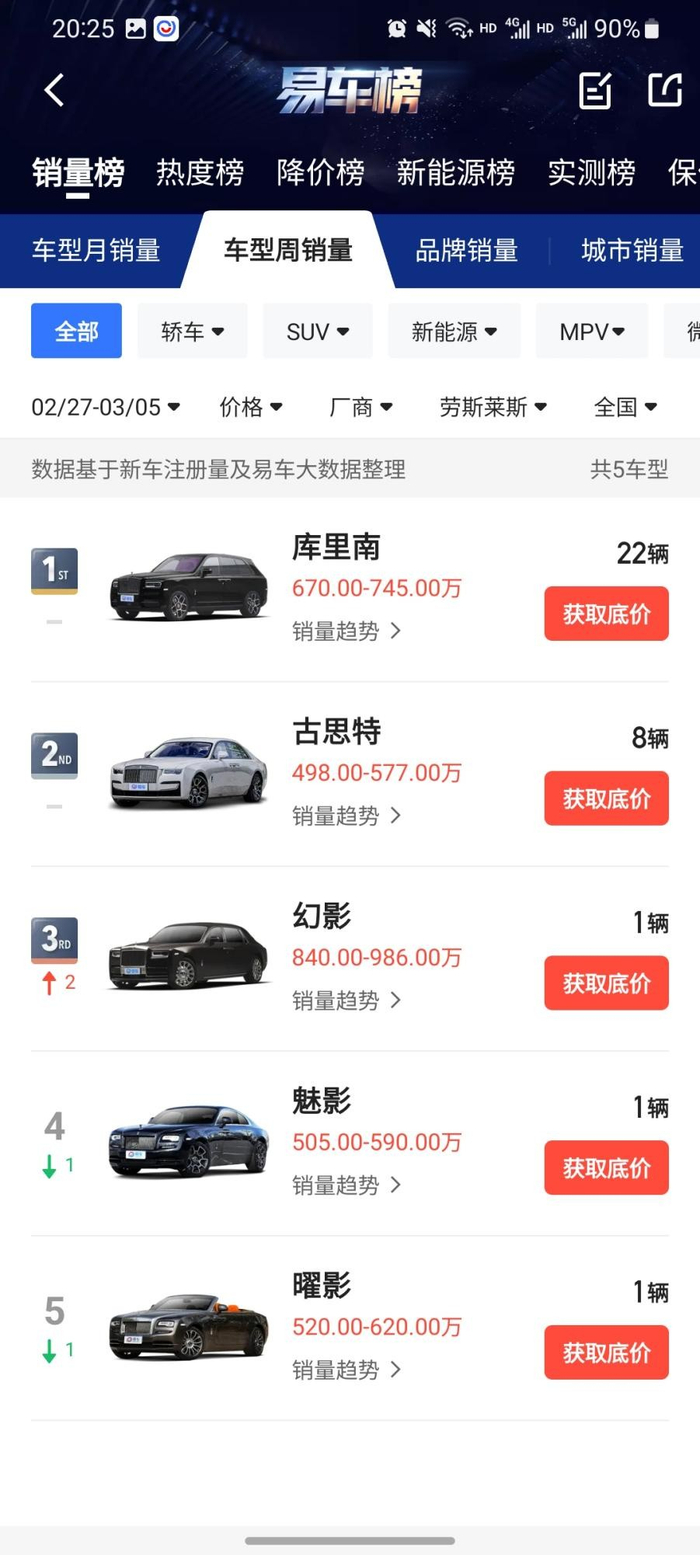Open the edit note icon
Image resolution: width=700 pixels, height=1555 pixels.
pyautogui.click(x=595, y=90)
